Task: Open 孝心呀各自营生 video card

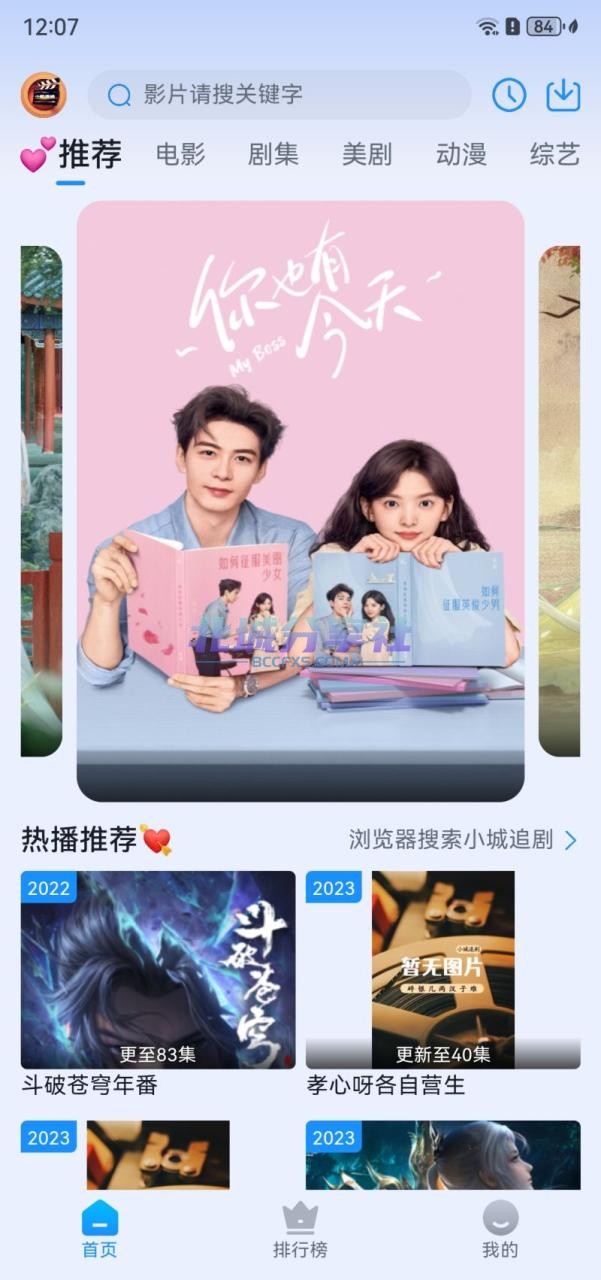Action: coord(443,985)
